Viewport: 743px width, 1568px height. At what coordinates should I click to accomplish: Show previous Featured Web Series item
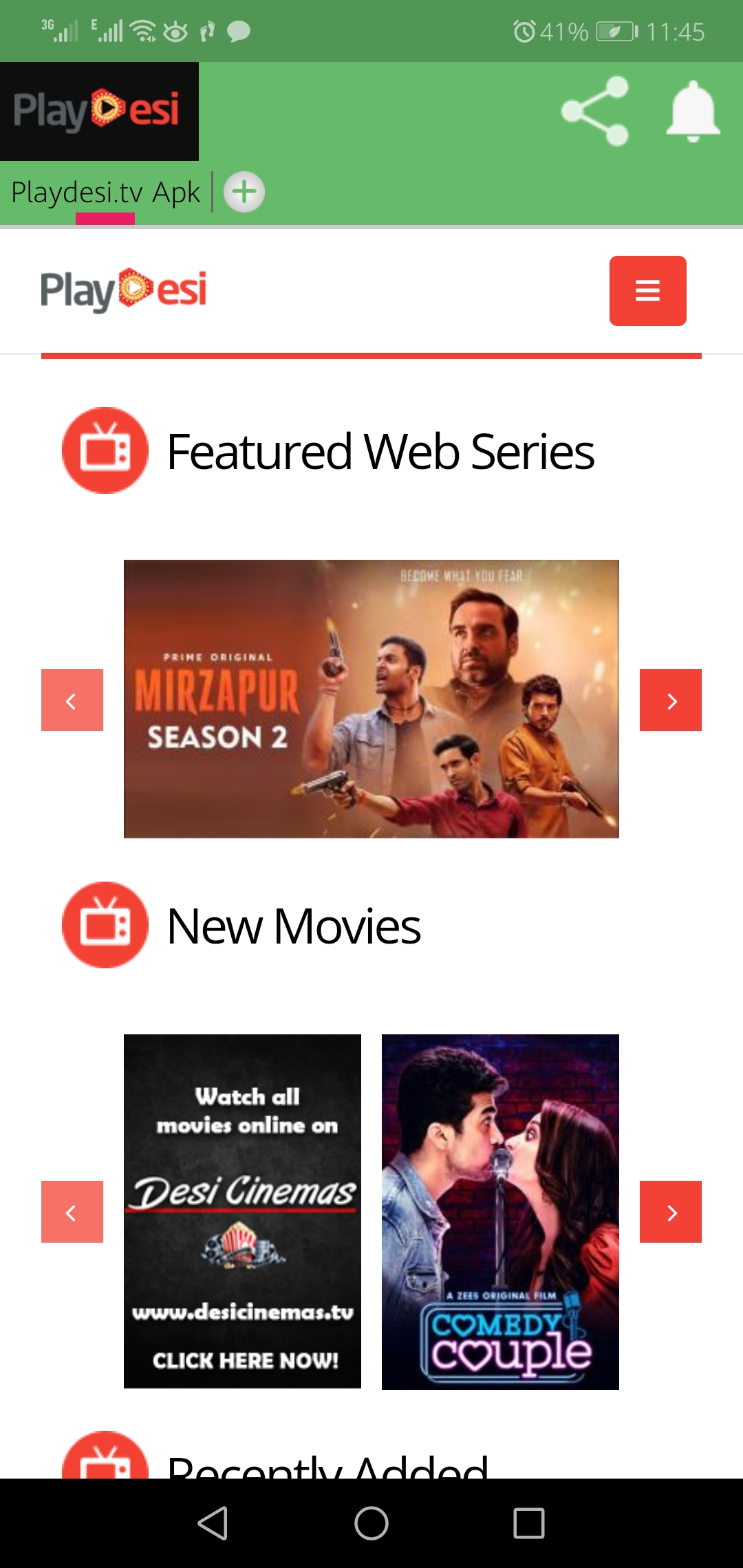click(72, 700)
